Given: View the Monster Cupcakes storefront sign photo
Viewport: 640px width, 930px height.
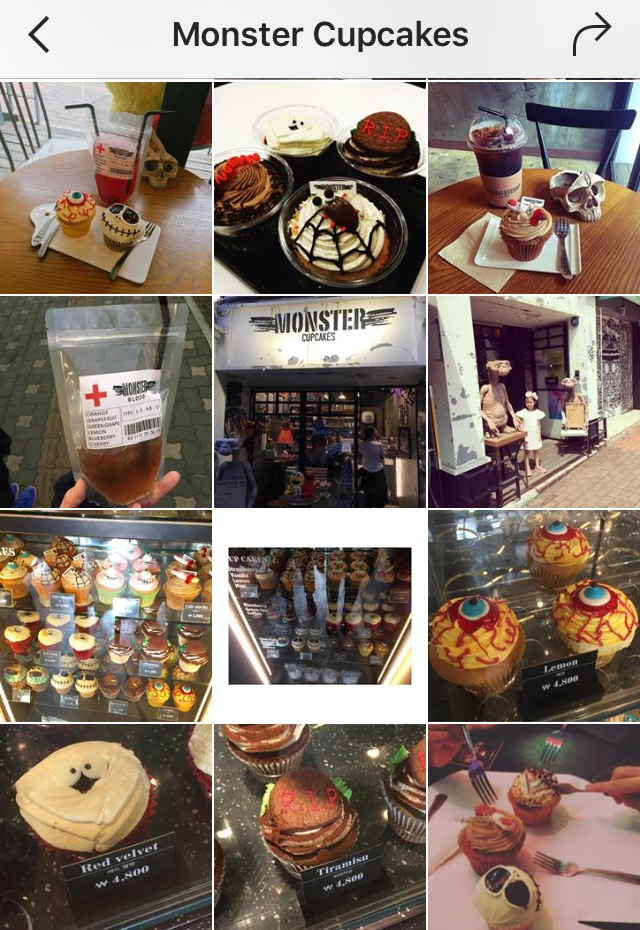Looking at the screenshot, I should 319,401.
